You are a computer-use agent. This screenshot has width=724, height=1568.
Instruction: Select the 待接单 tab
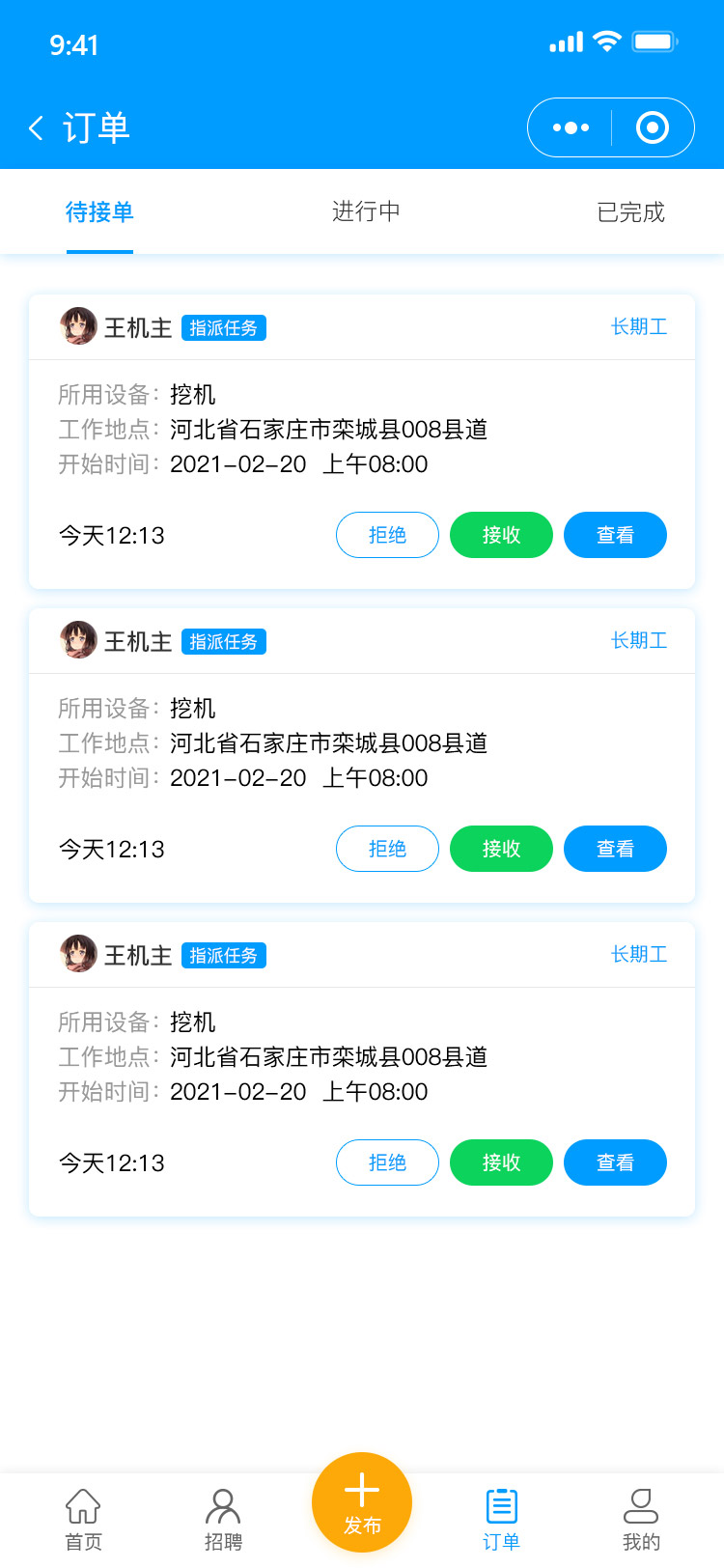pyautogui.click(x=99, y=211)
